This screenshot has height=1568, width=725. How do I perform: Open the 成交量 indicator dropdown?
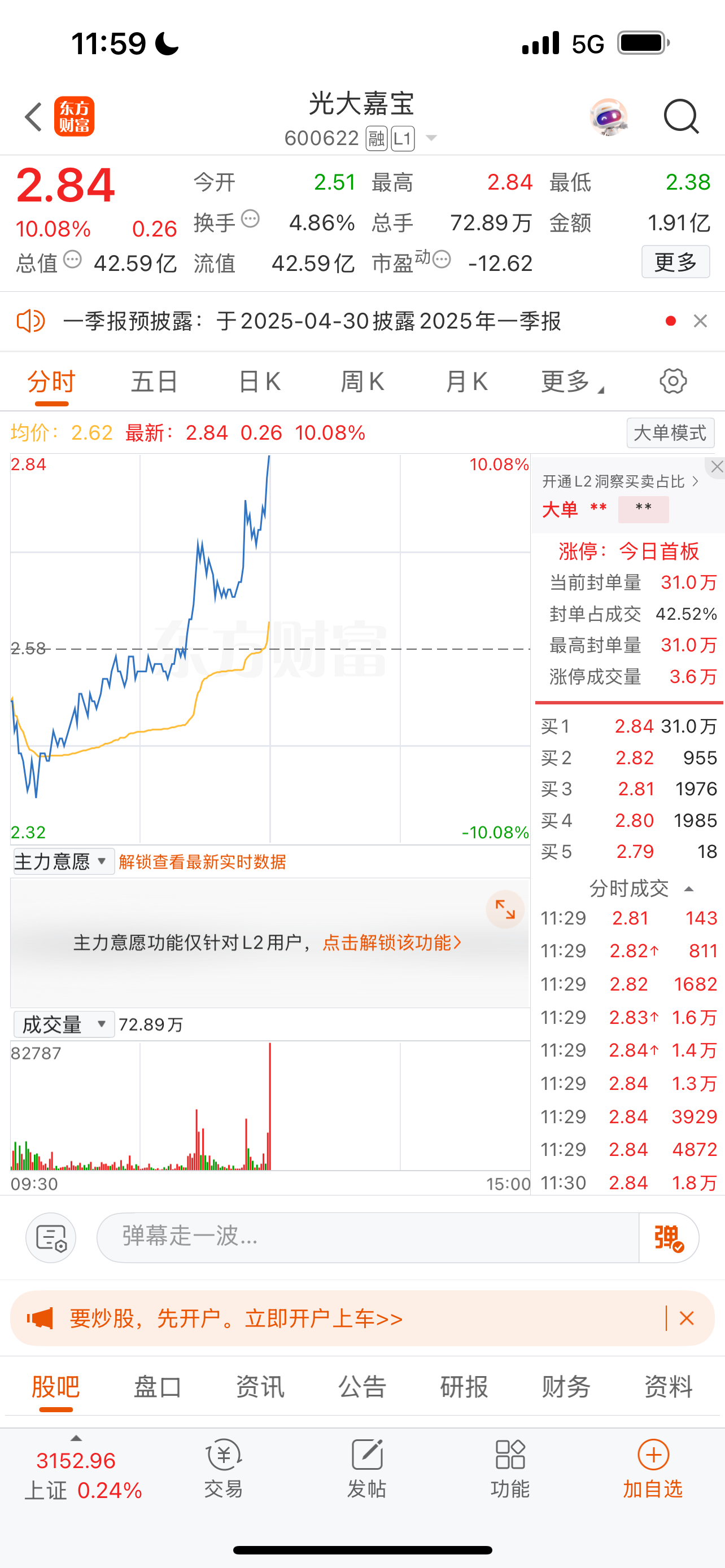[63, 1024]
